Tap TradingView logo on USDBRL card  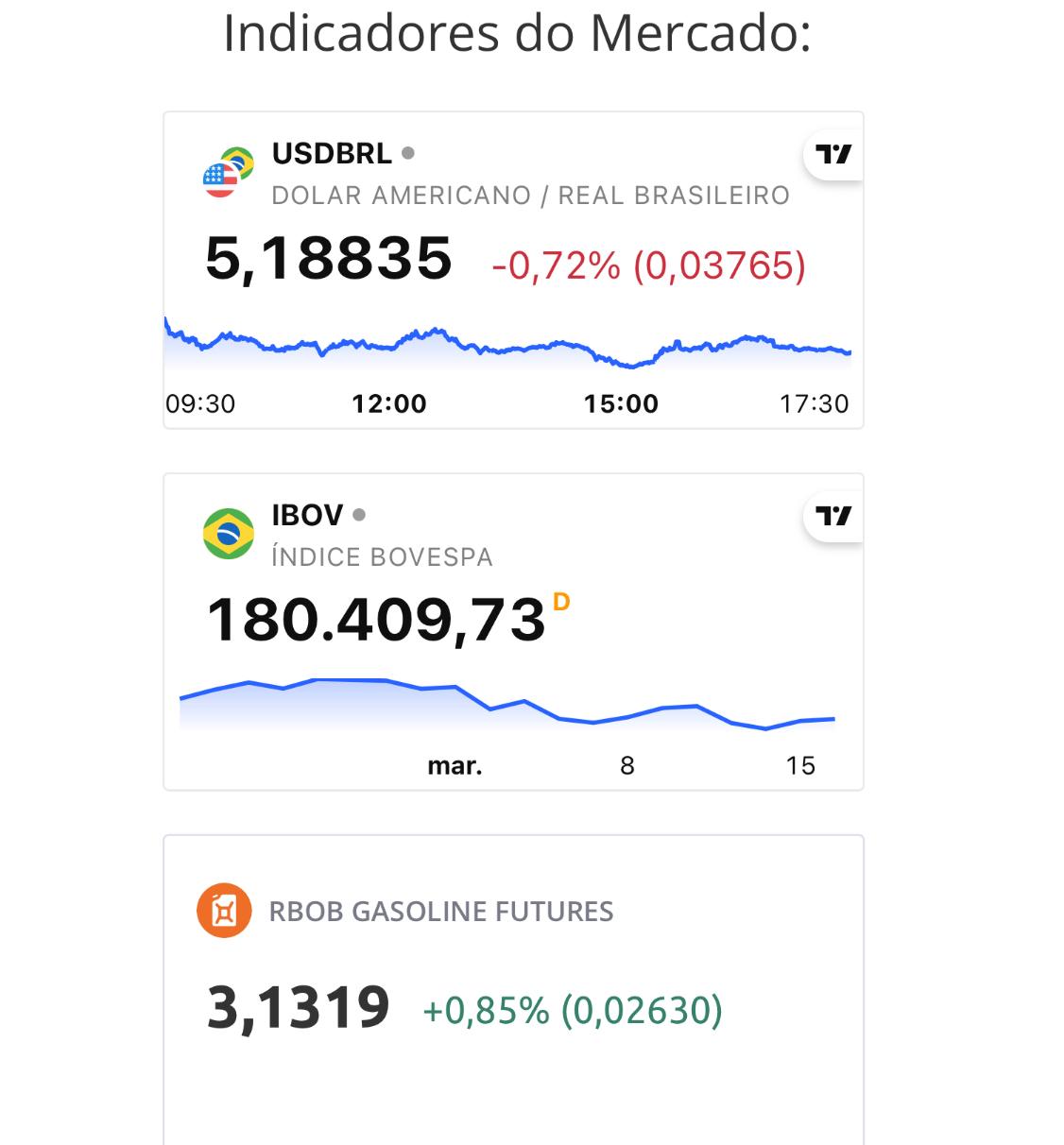833,154
